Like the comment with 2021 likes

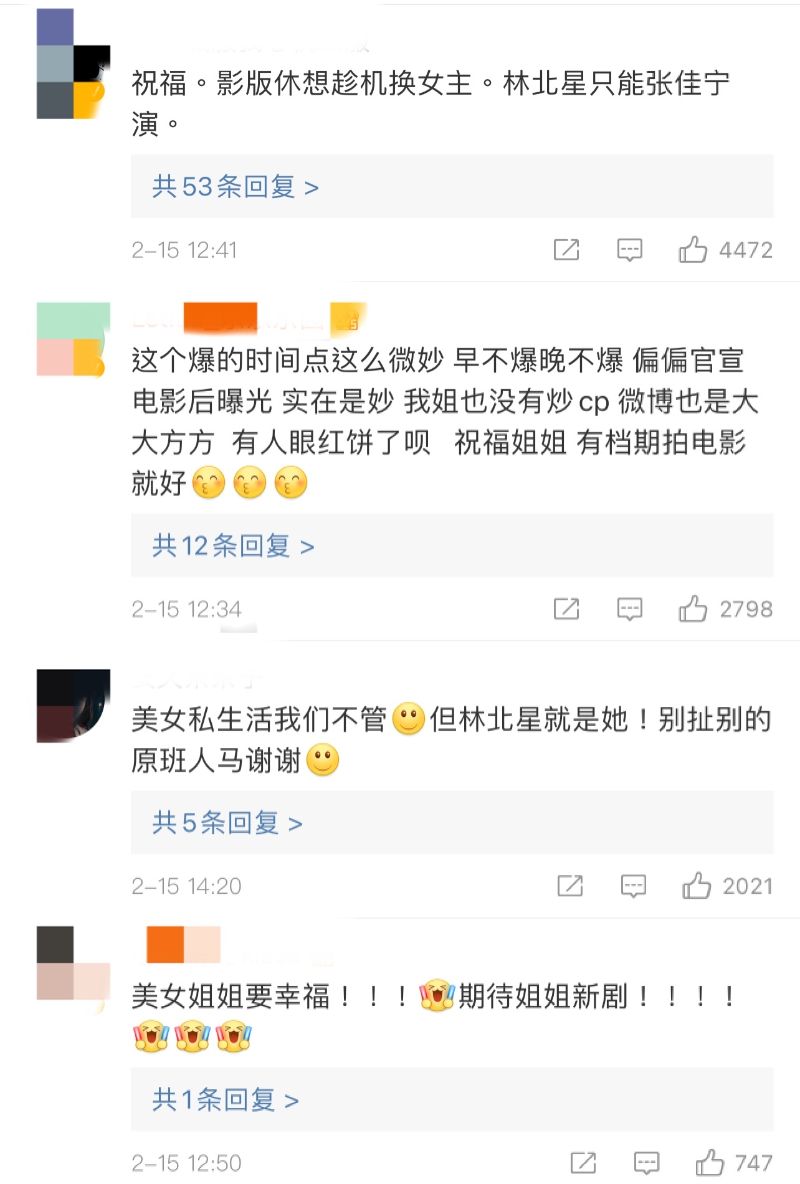tap(696, 886)
